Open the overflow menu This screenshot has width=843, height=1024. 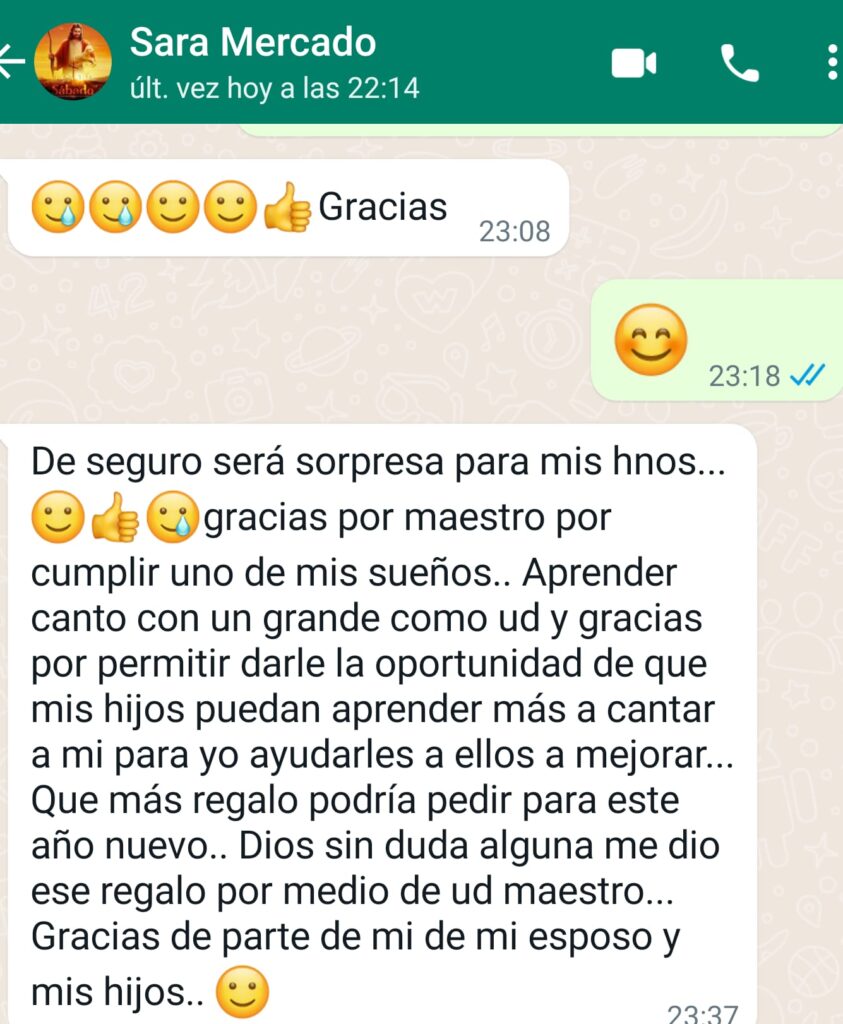pyautogui.click(x=832, y=62)
